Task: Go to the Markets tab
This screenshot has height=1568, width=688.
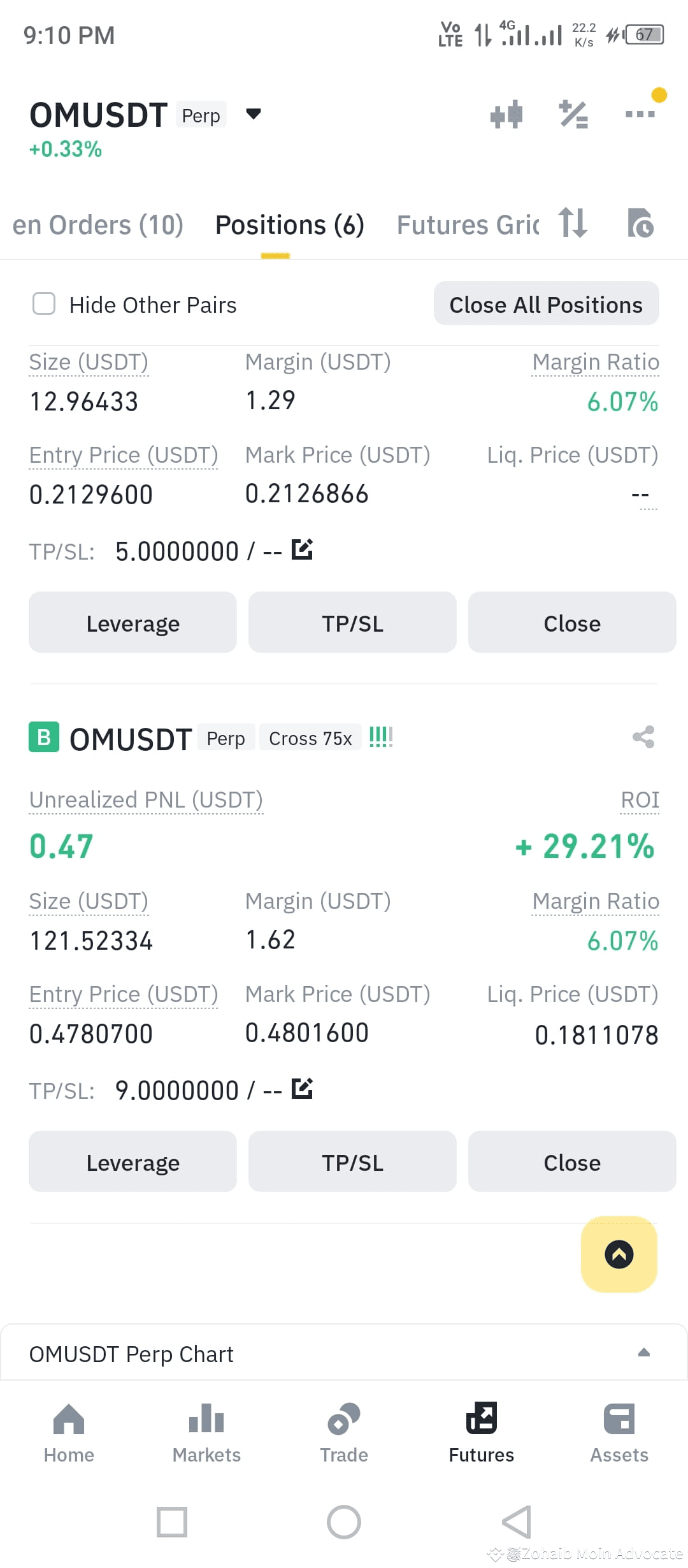Action: pos(206,1432)
